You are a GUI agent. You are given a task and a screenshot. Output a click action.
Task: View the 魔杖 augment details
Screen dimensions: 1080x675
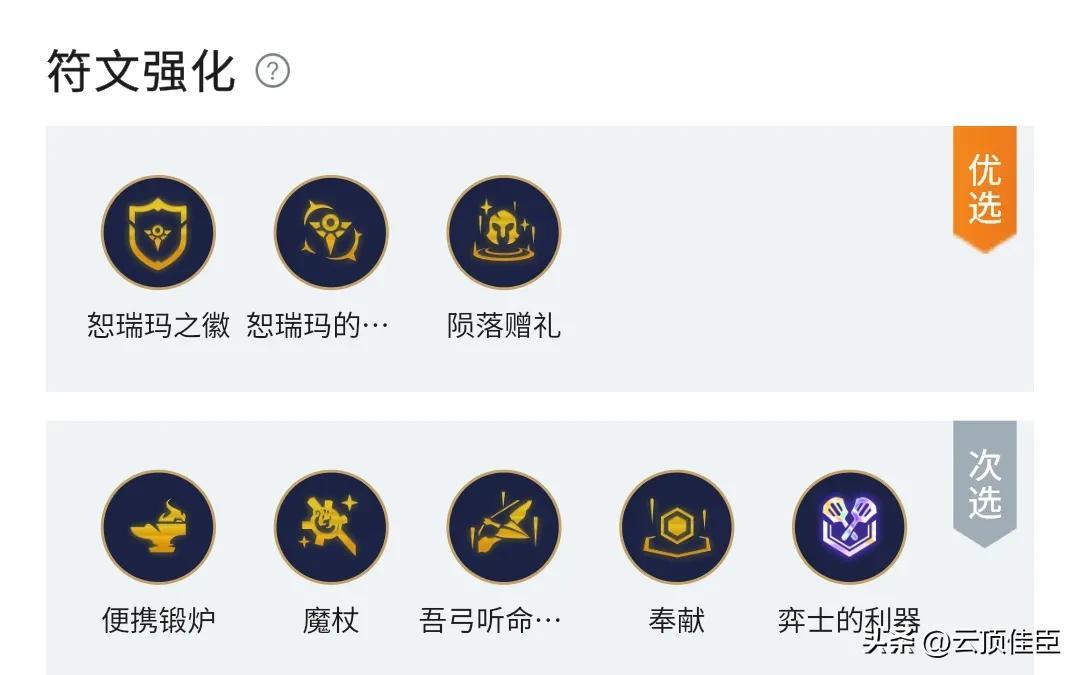331,527
